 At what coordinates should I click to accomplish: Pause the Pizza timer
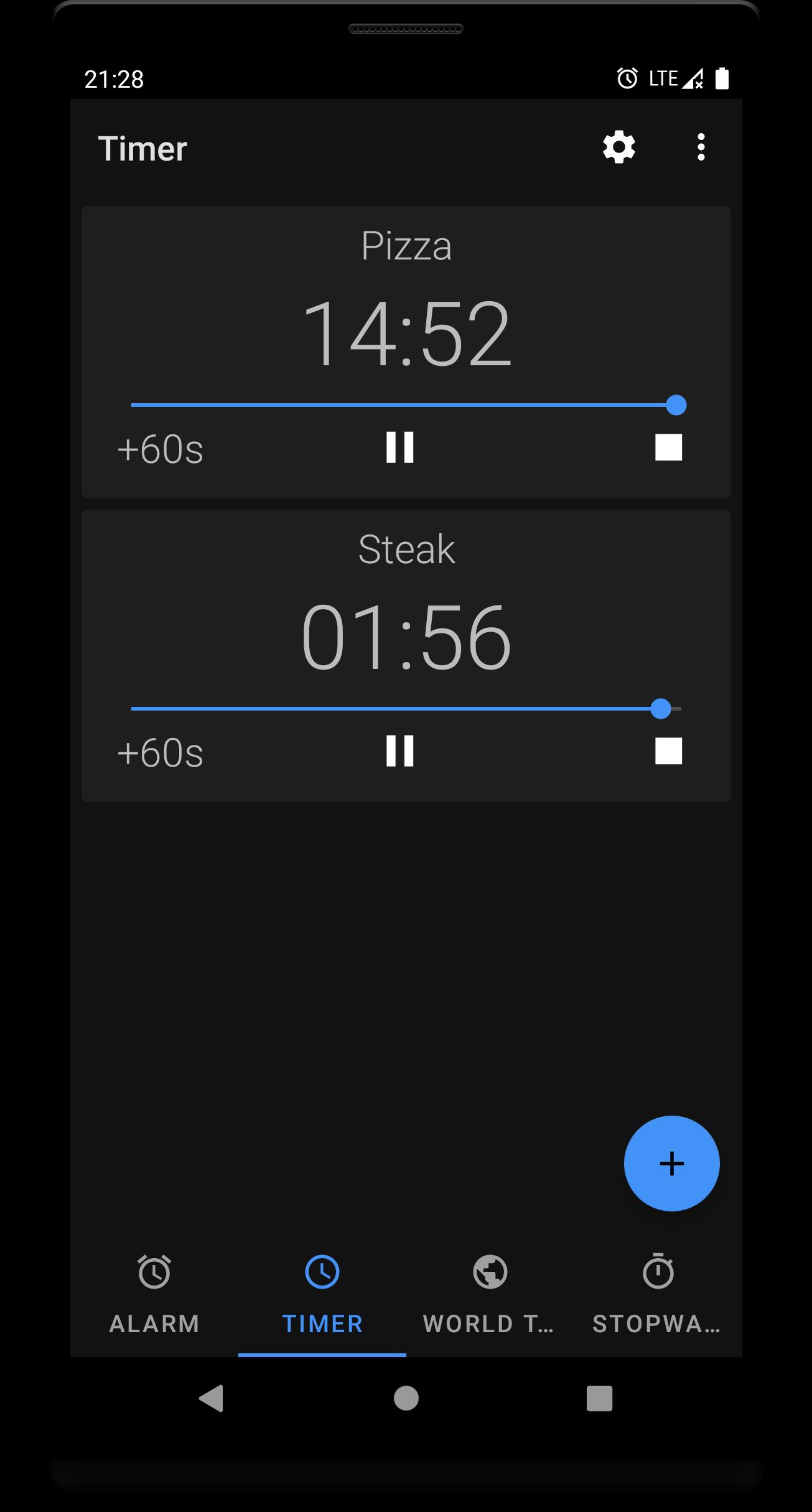pyautogui.click(x=399, y=447)
